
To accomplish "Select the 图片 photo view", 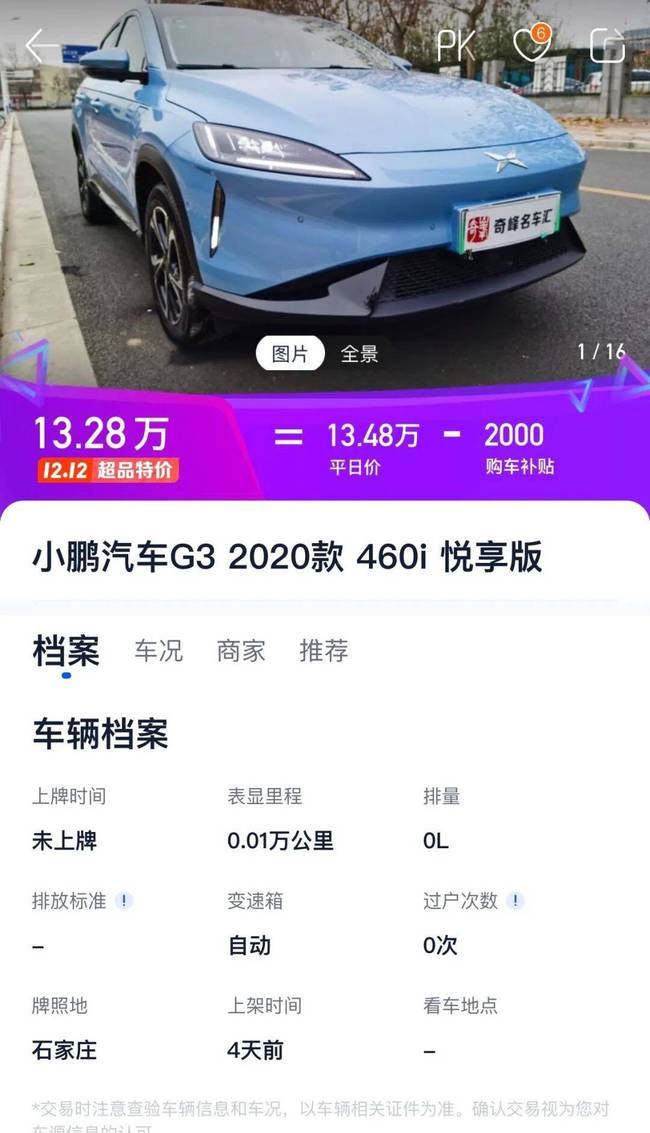I will 290,354.
